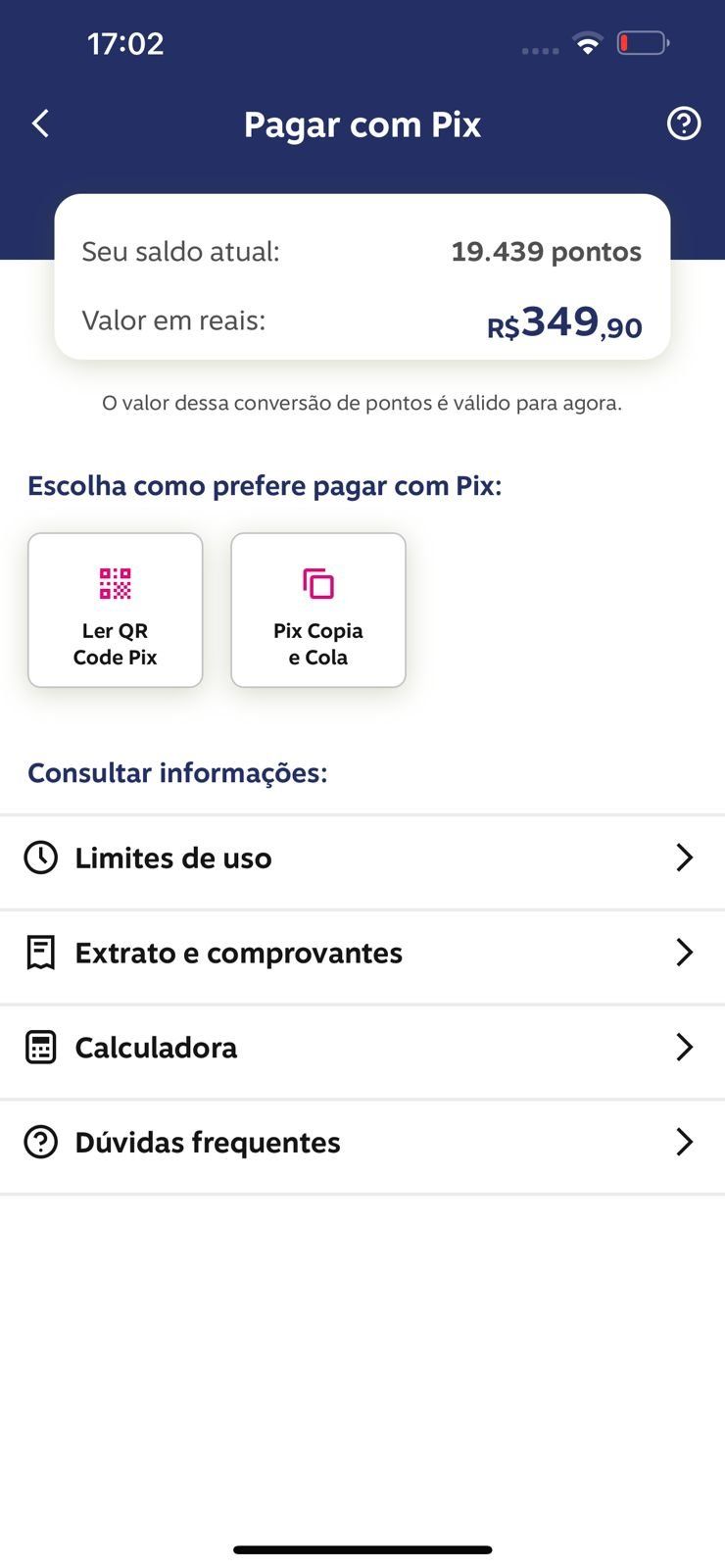Open the Calculadora row
725x1568 pixels.
(362, 1048)
